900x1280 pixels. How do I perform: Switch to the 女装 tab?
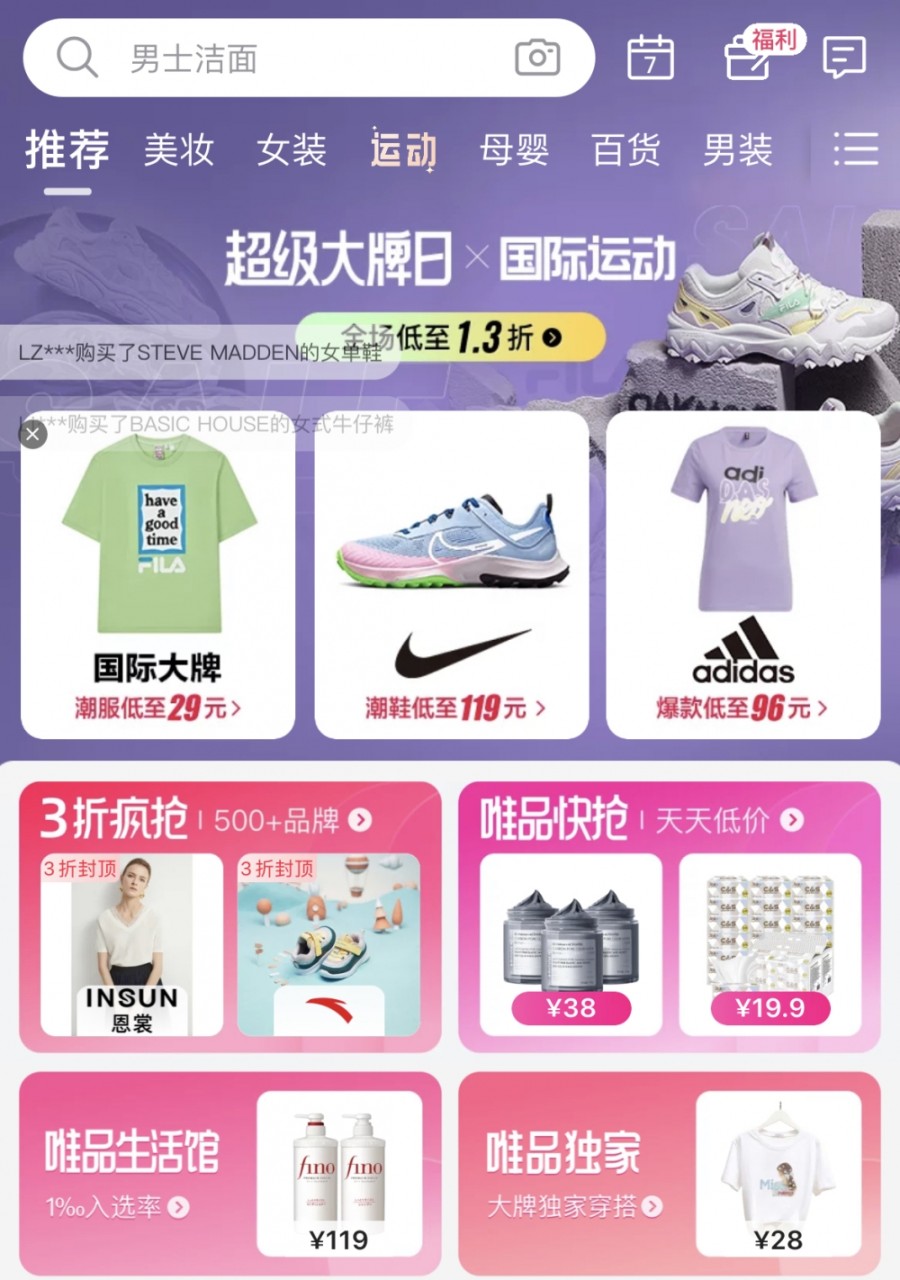click(291, 150)
